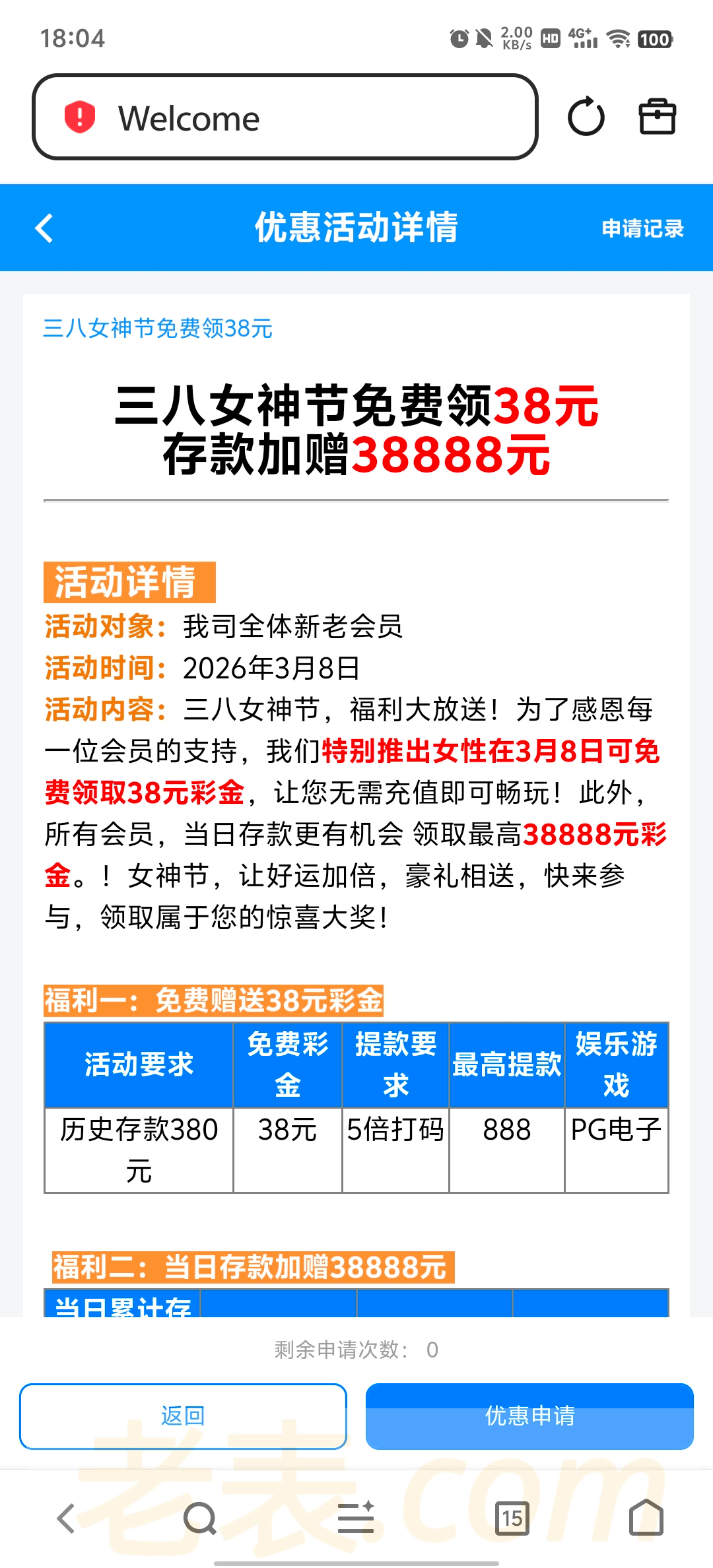Open the browser toolbox icon
This screenshot has width=713, height=1568.
point(657,117)
